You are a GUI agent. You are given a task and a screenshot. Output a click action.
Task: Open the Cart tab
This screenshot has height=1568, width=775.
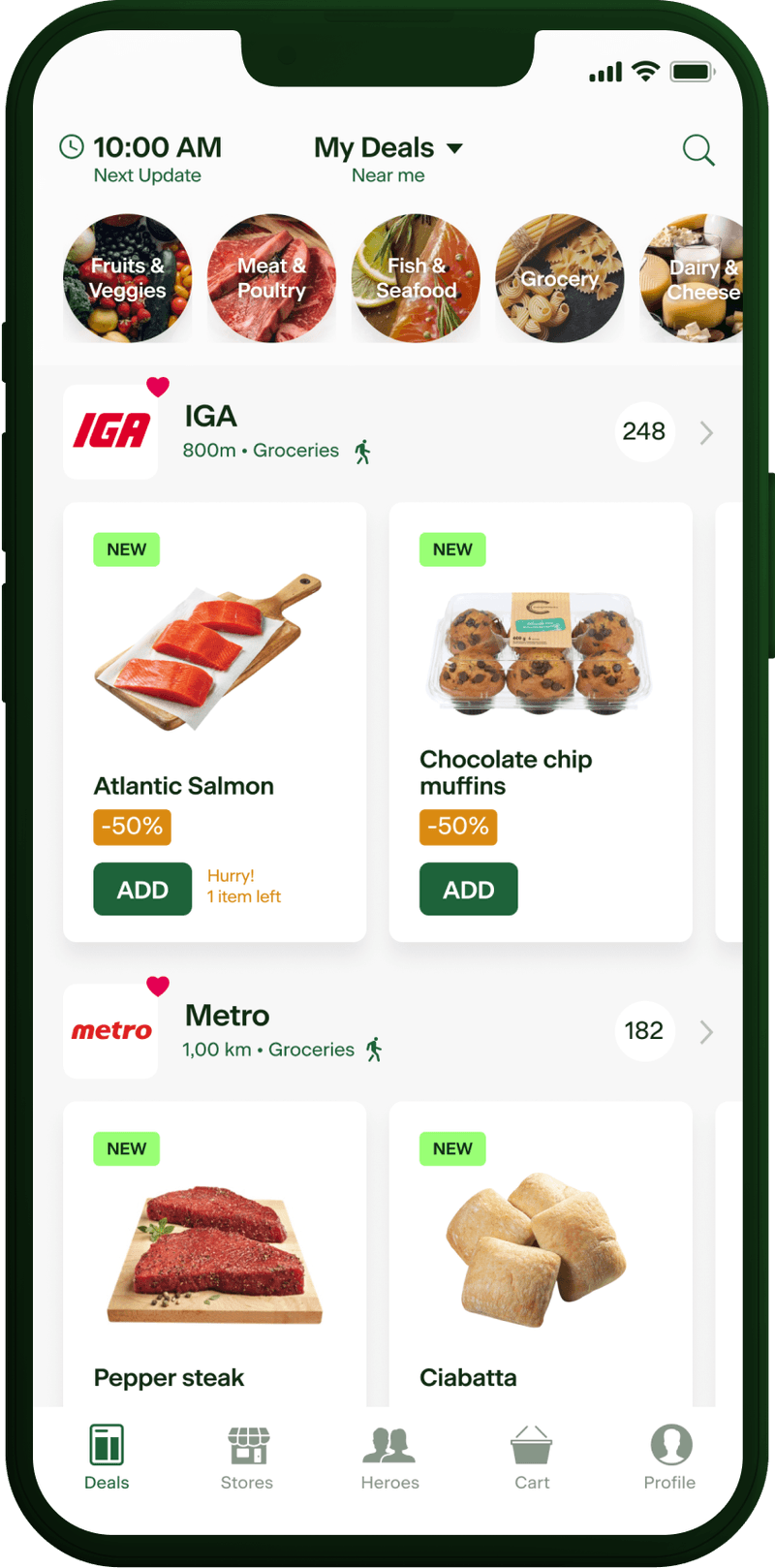tap(532, 1457)
